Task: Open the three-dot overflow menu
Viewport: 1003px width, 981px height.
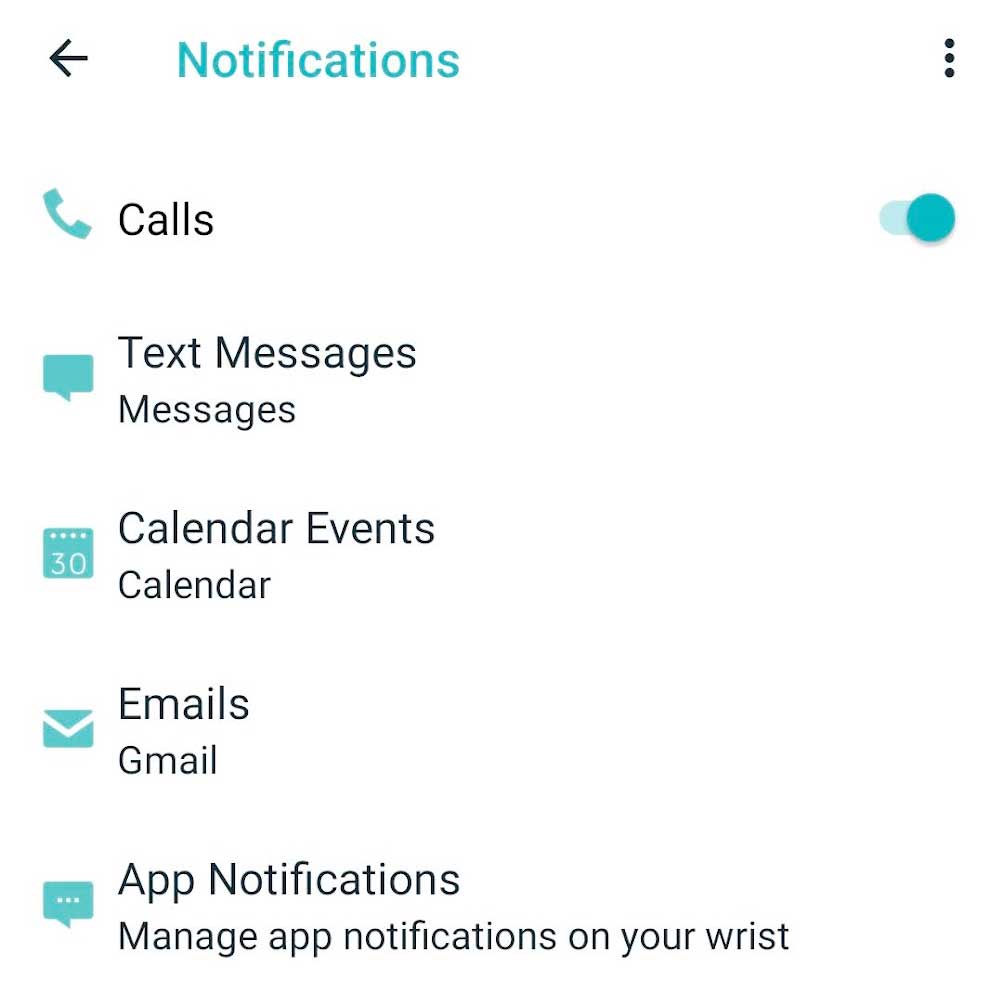Action: [x=948, y=60]
